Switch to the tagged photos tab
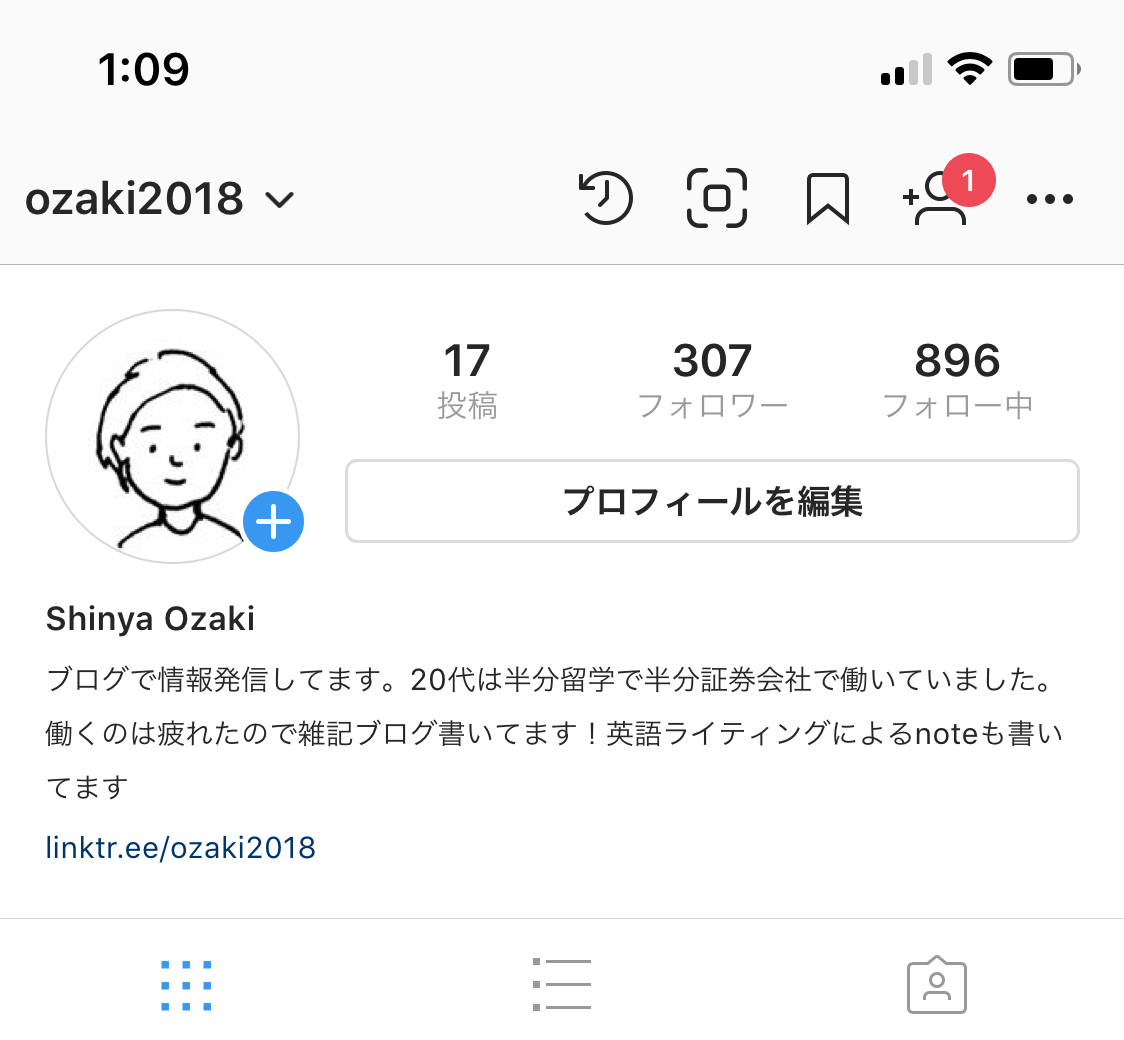This screenshot has height=1040, width=1124. pos(936,985)
